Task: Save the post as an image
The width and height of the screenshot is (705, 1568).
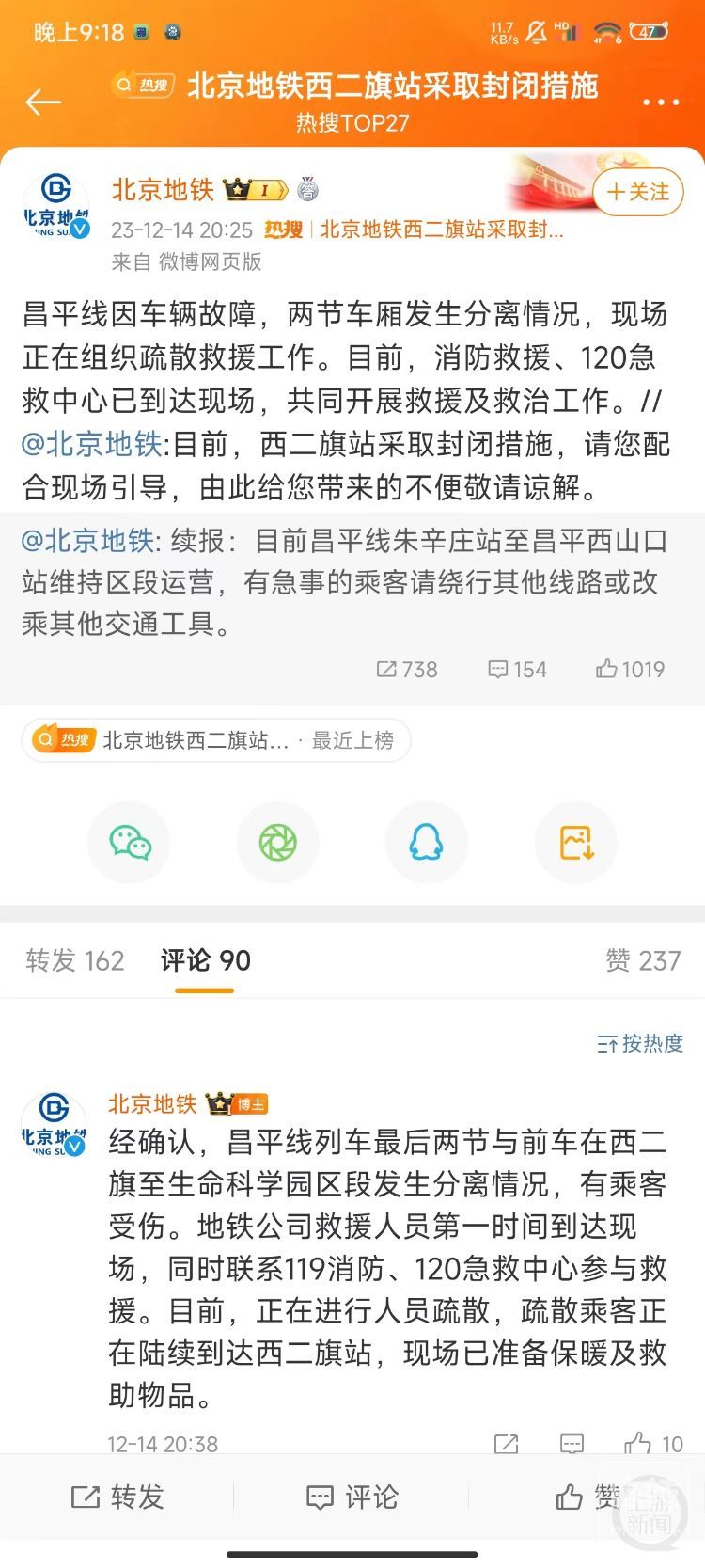Action: [575, 842]
